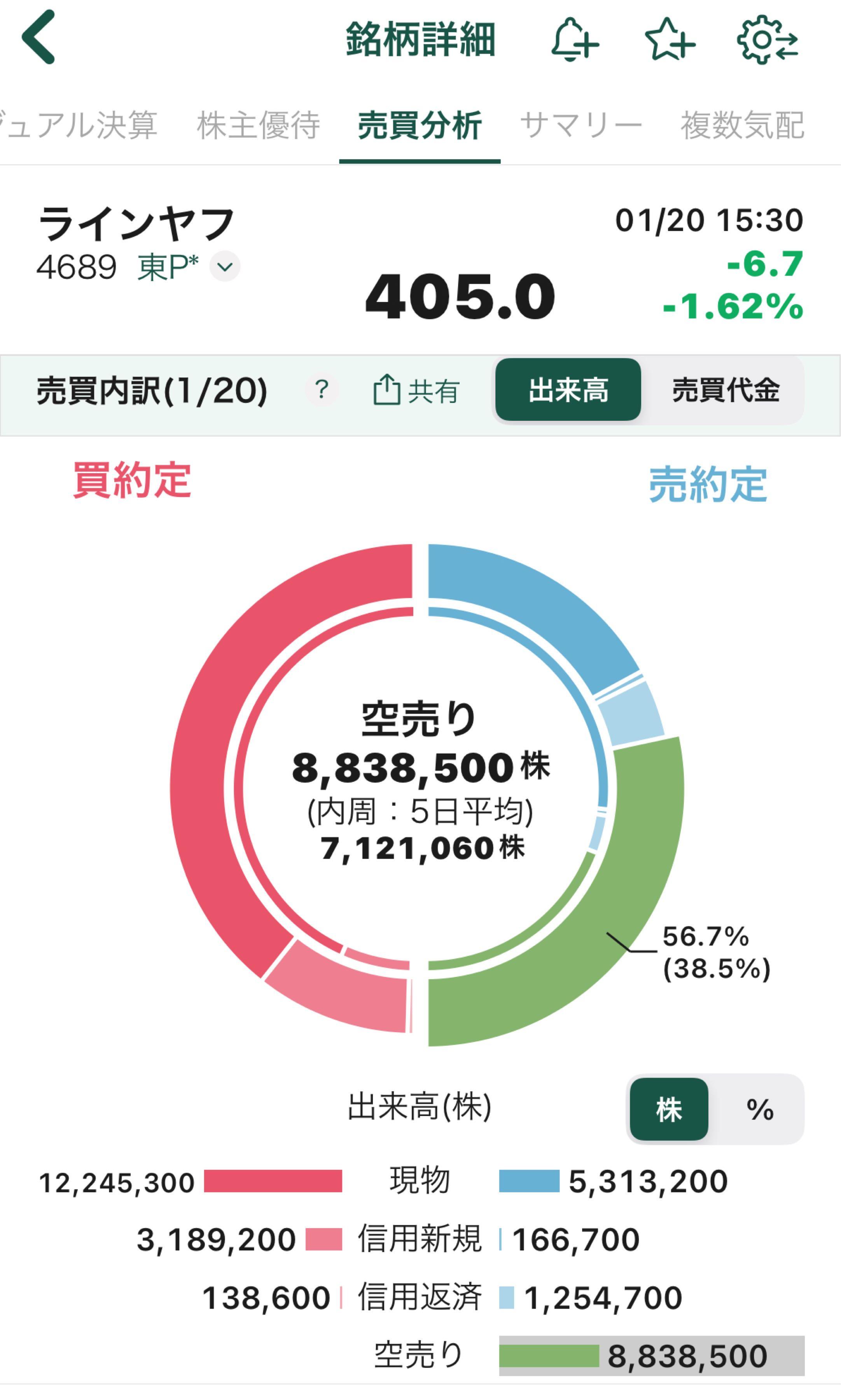
Task: Open the 株主優待 tab
Action: 260,126
